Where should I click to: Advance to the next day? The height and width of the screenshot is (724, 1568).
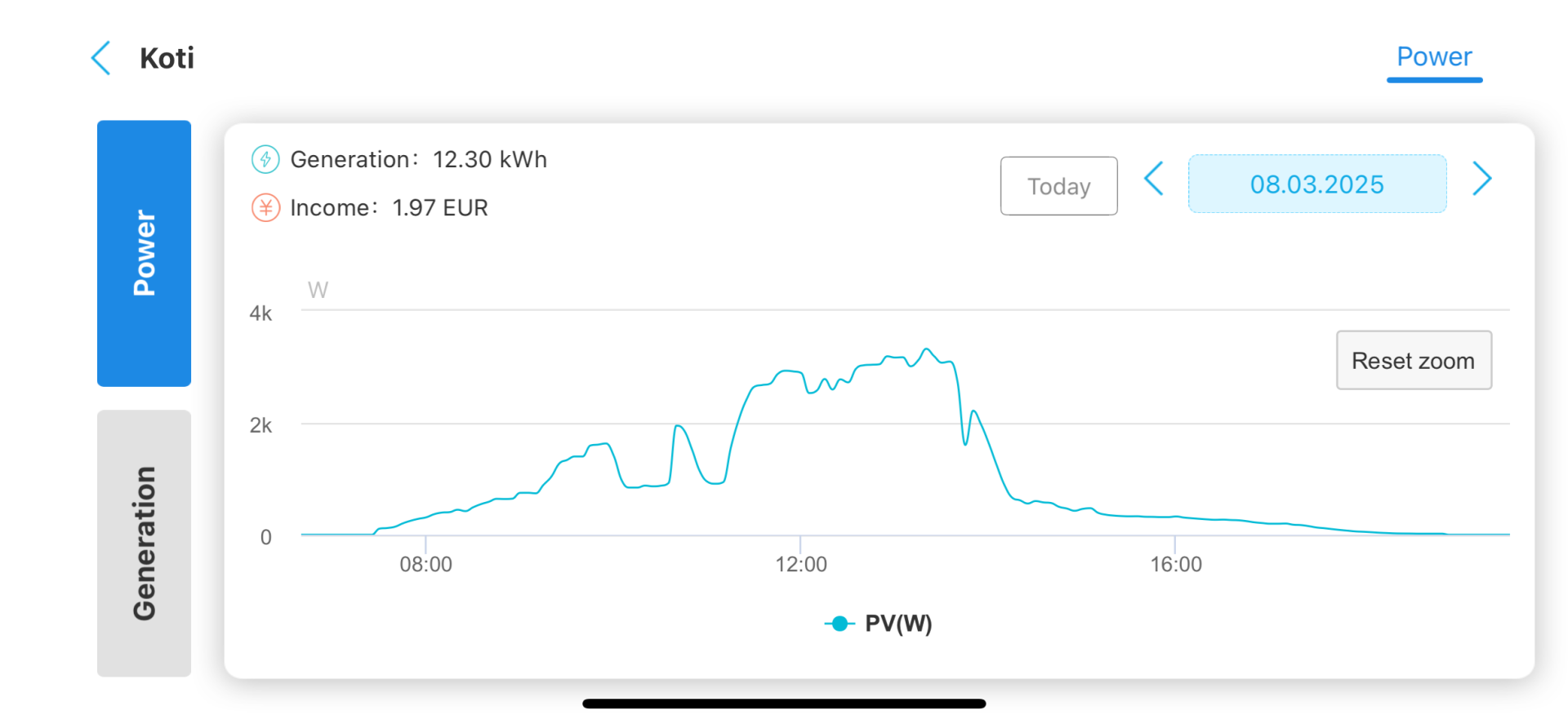pos(1481,180)
